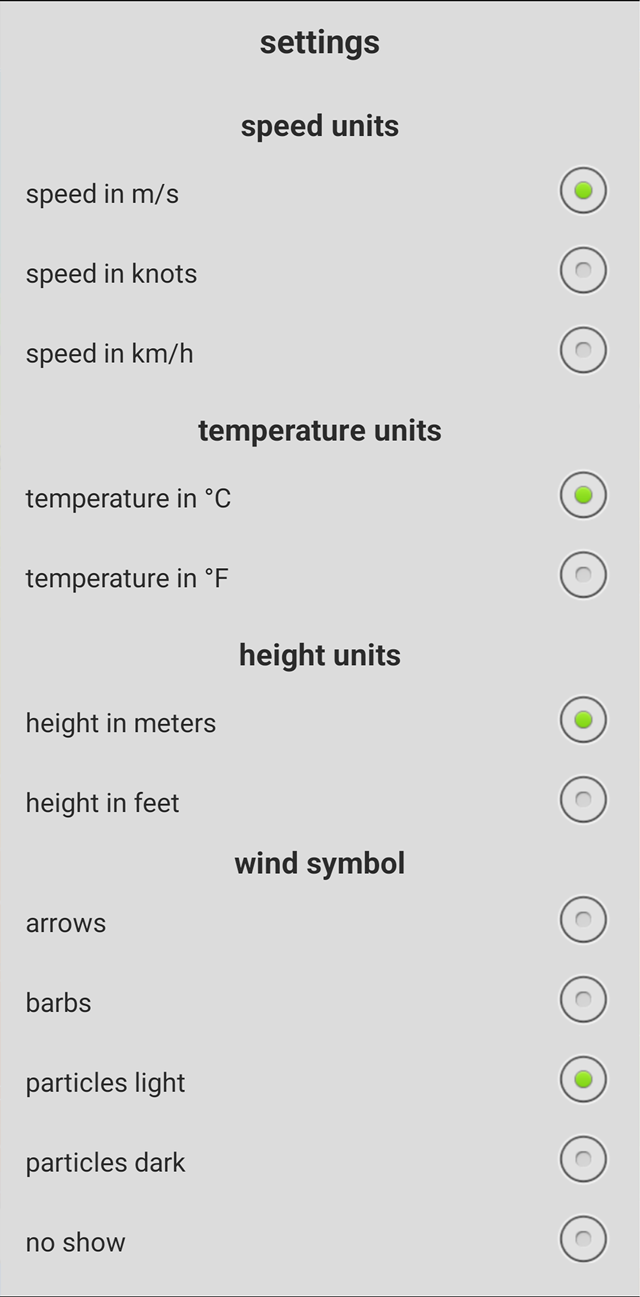The width and height of the screenshot is (640, 1297).
Task: Select speed in m/s
Action: 583,190
